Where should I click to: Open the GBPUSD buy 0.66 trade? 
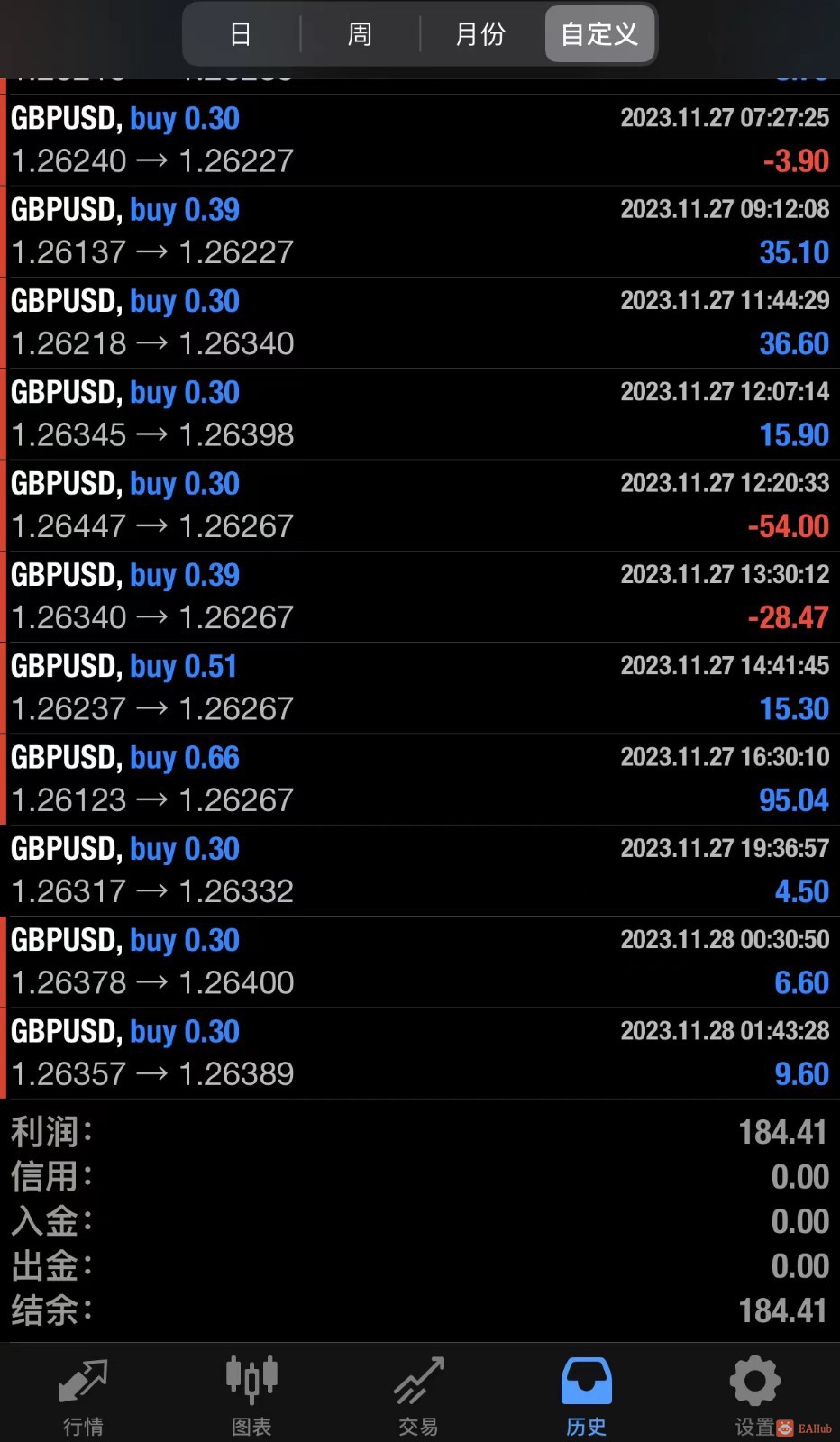click(x=420, y=779)
